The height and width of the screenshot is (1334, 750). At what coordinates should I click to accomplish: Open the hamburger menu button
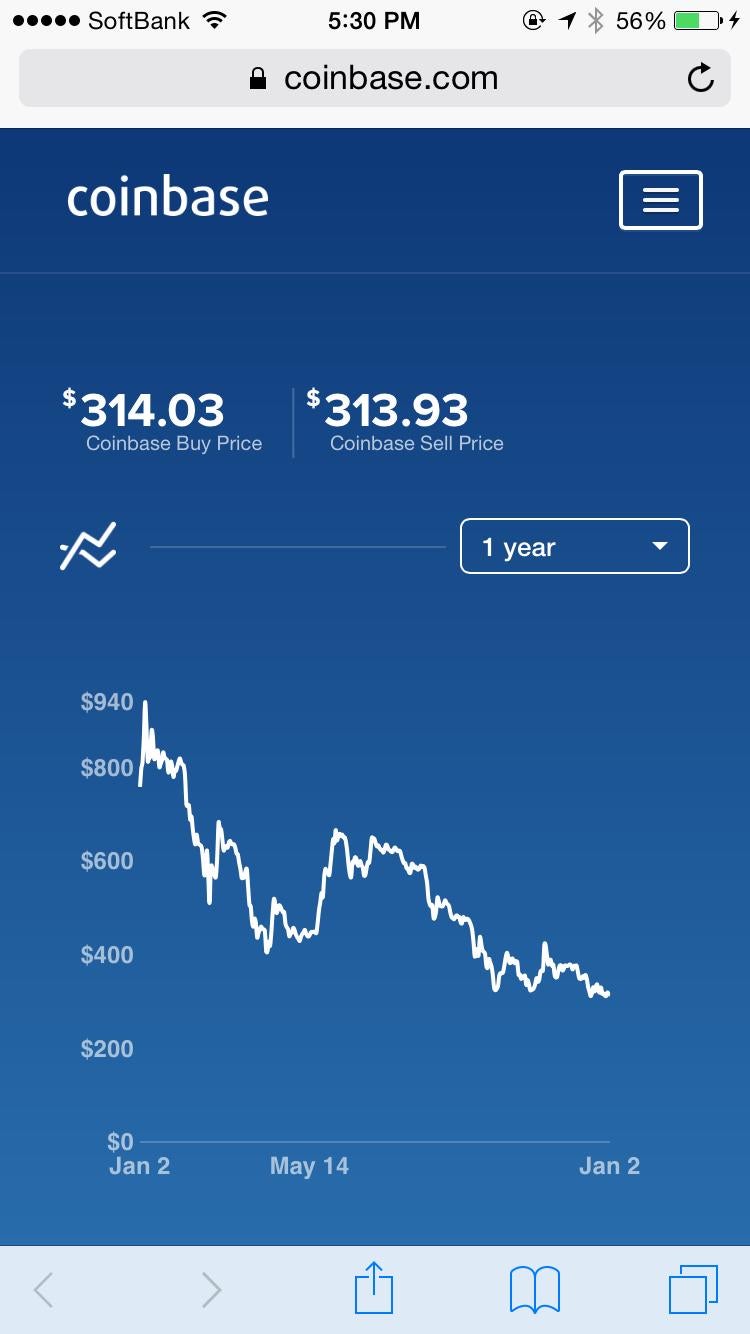click(660, 200)
